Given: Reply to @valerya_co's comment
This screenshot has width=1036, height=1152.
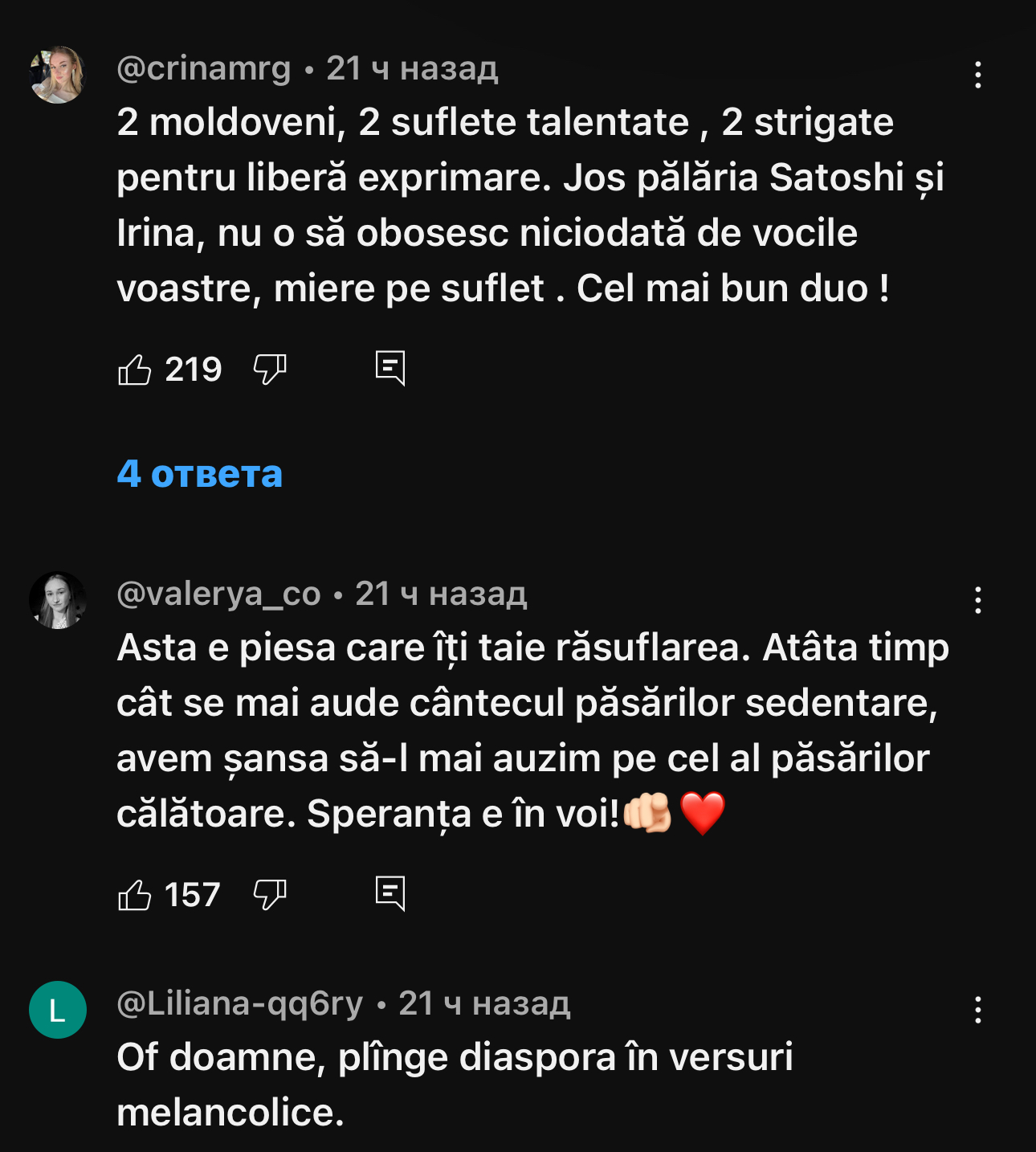Looking at the screenshot, I should click(x=390, y=893).
